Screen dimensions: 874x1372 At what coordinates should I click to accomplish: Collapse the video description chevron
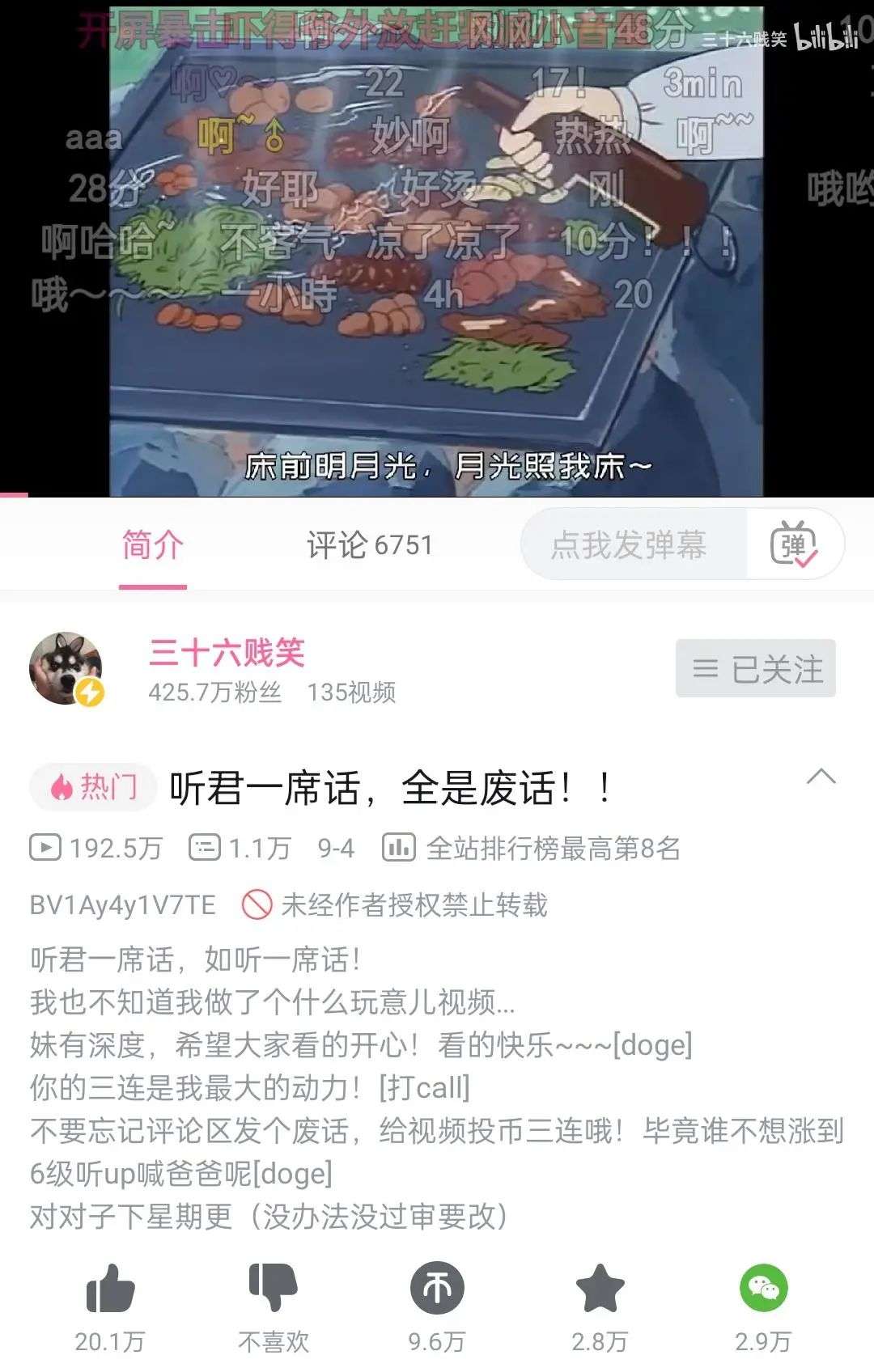821,777
